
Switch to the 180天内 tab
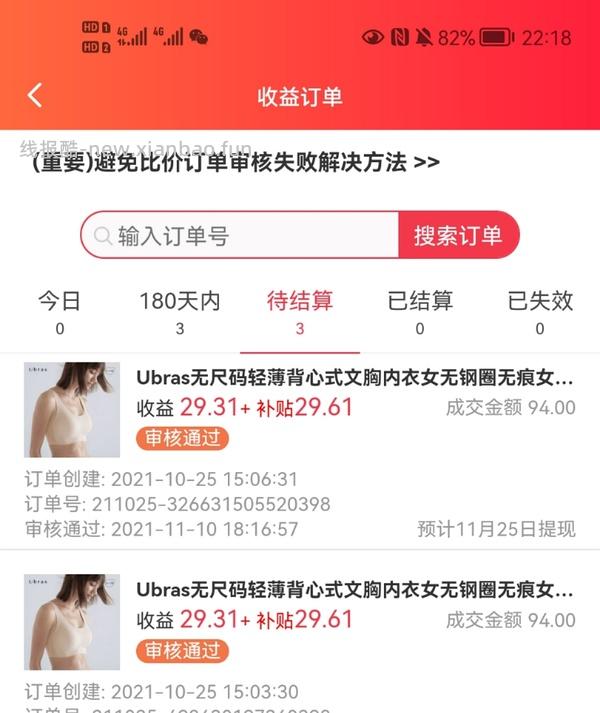coord(180,311)
